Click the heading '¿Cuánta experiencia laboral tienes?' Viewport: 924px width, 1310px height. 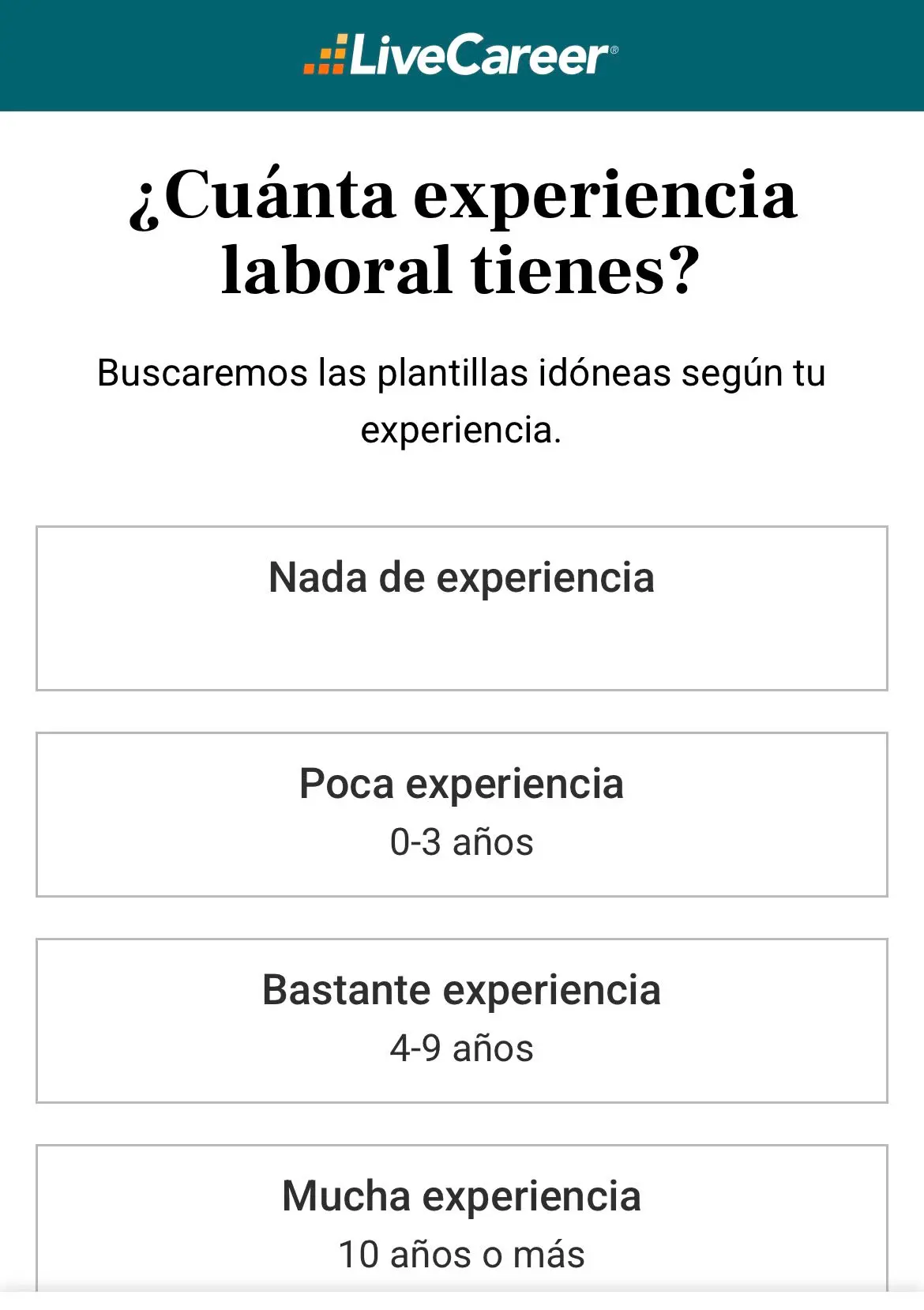[x=462, y=229]
